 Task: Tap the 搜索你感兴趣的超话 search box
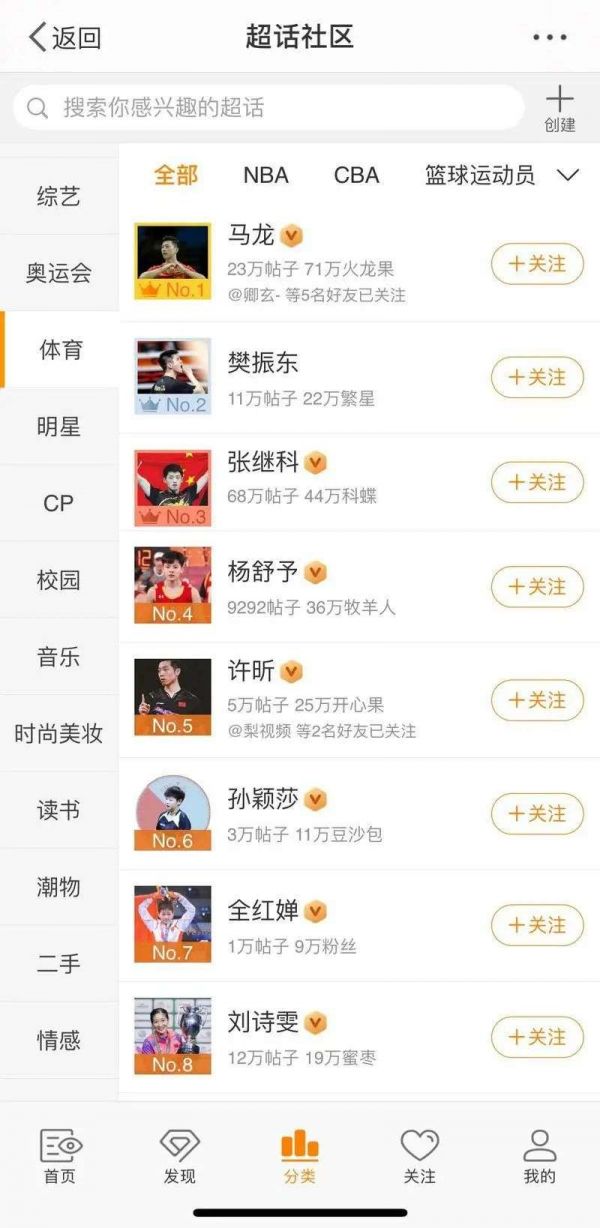click(x=268, y=107)
